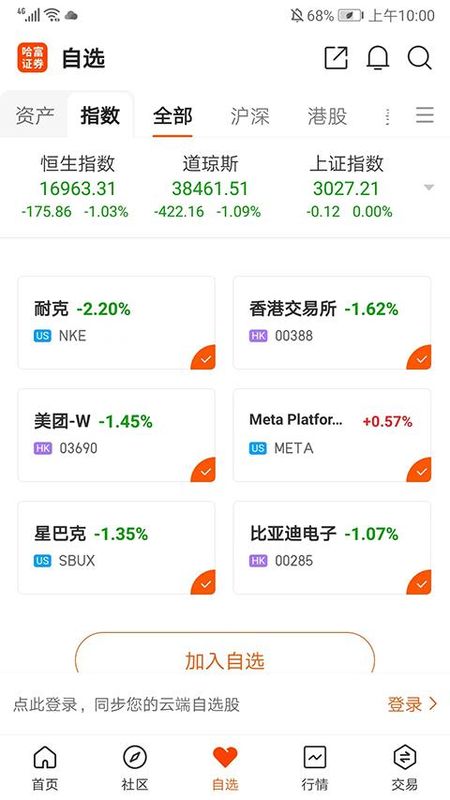Screen dimensions: 450x800
Task: Switch to the 港股 tab
Action: [327, 116]
